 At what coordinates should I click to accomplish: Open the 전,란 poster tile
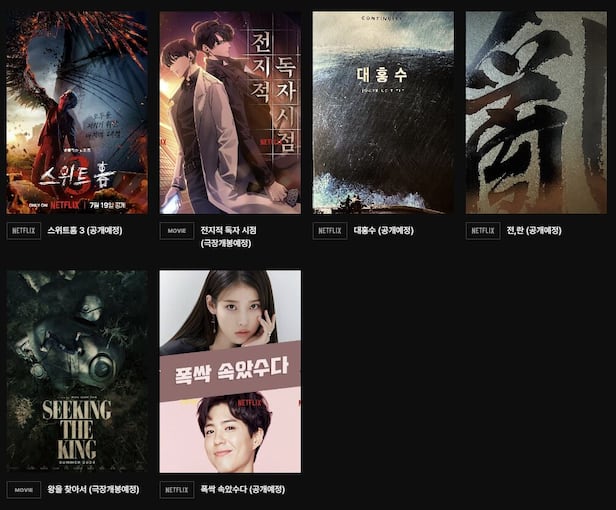tap(536, 113)
